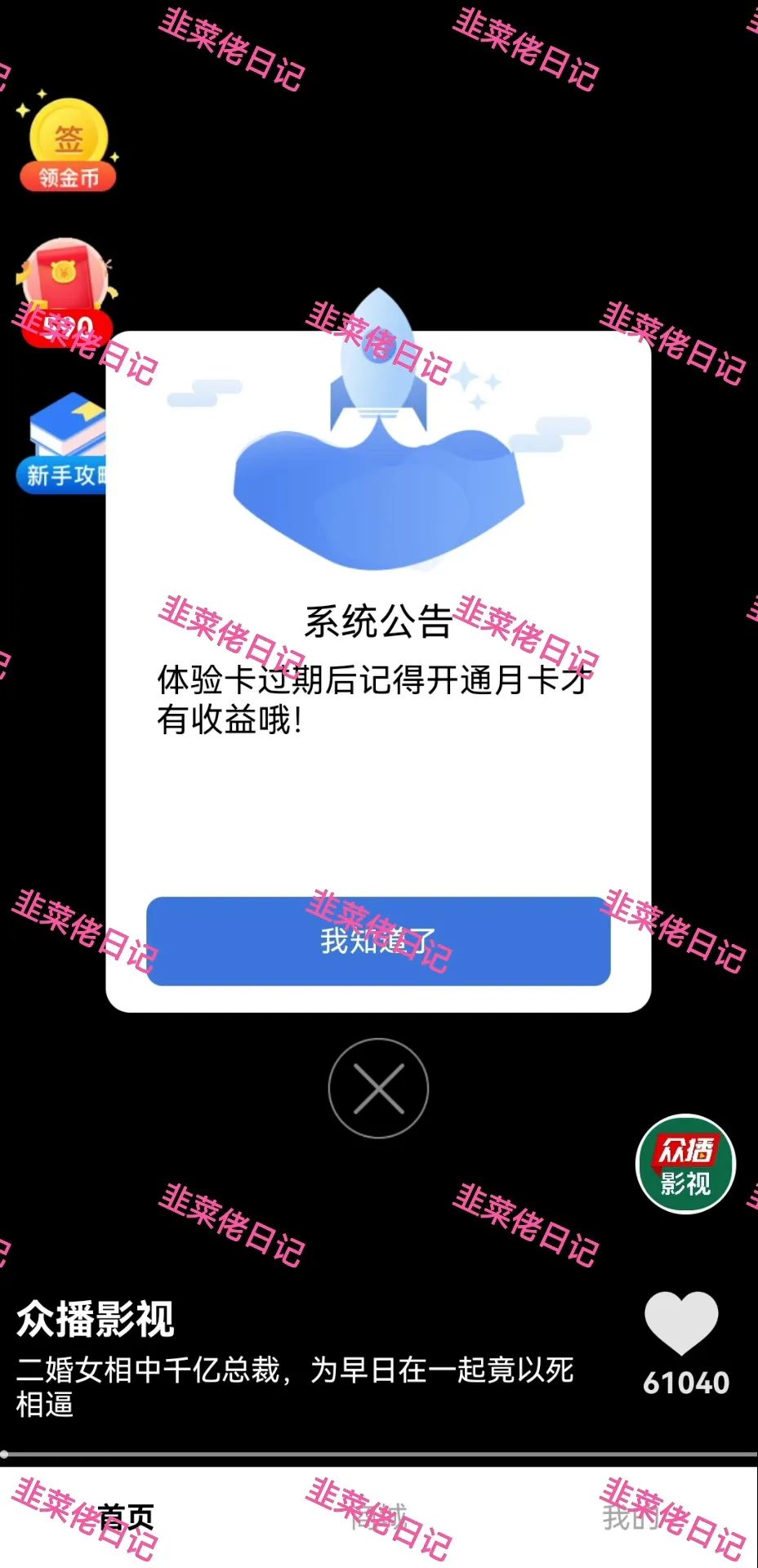
Task: Open the middle bottom navigation tab
Action: tap(378, 1517)
